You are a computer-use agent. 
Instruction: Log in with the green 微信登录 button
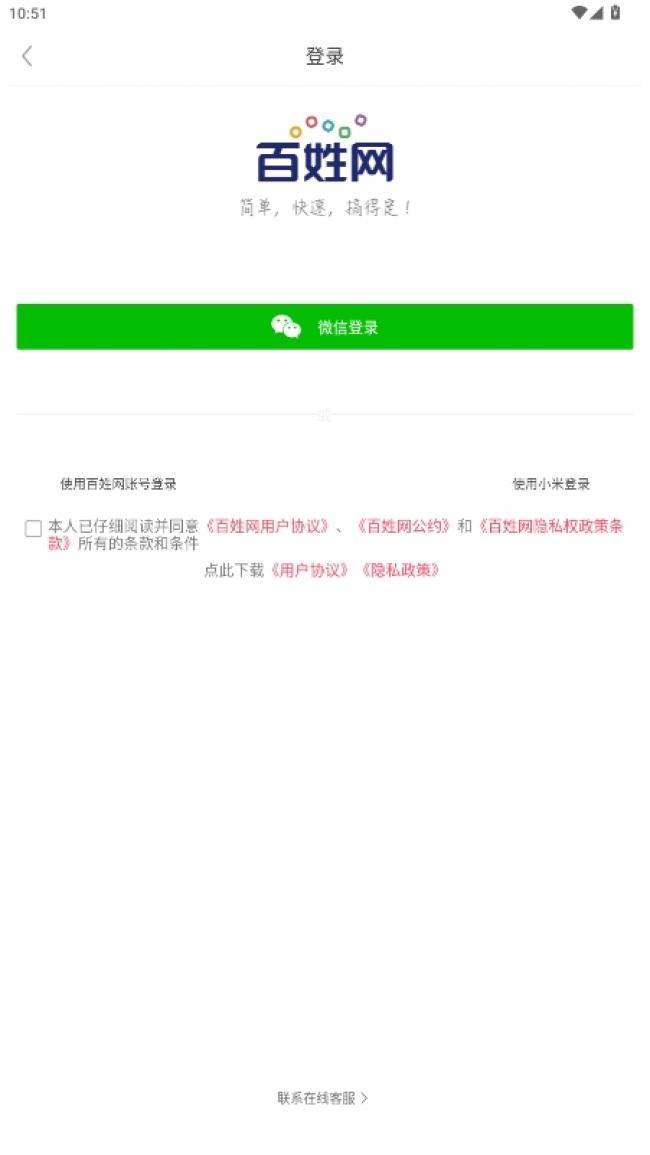pos(325,326)
